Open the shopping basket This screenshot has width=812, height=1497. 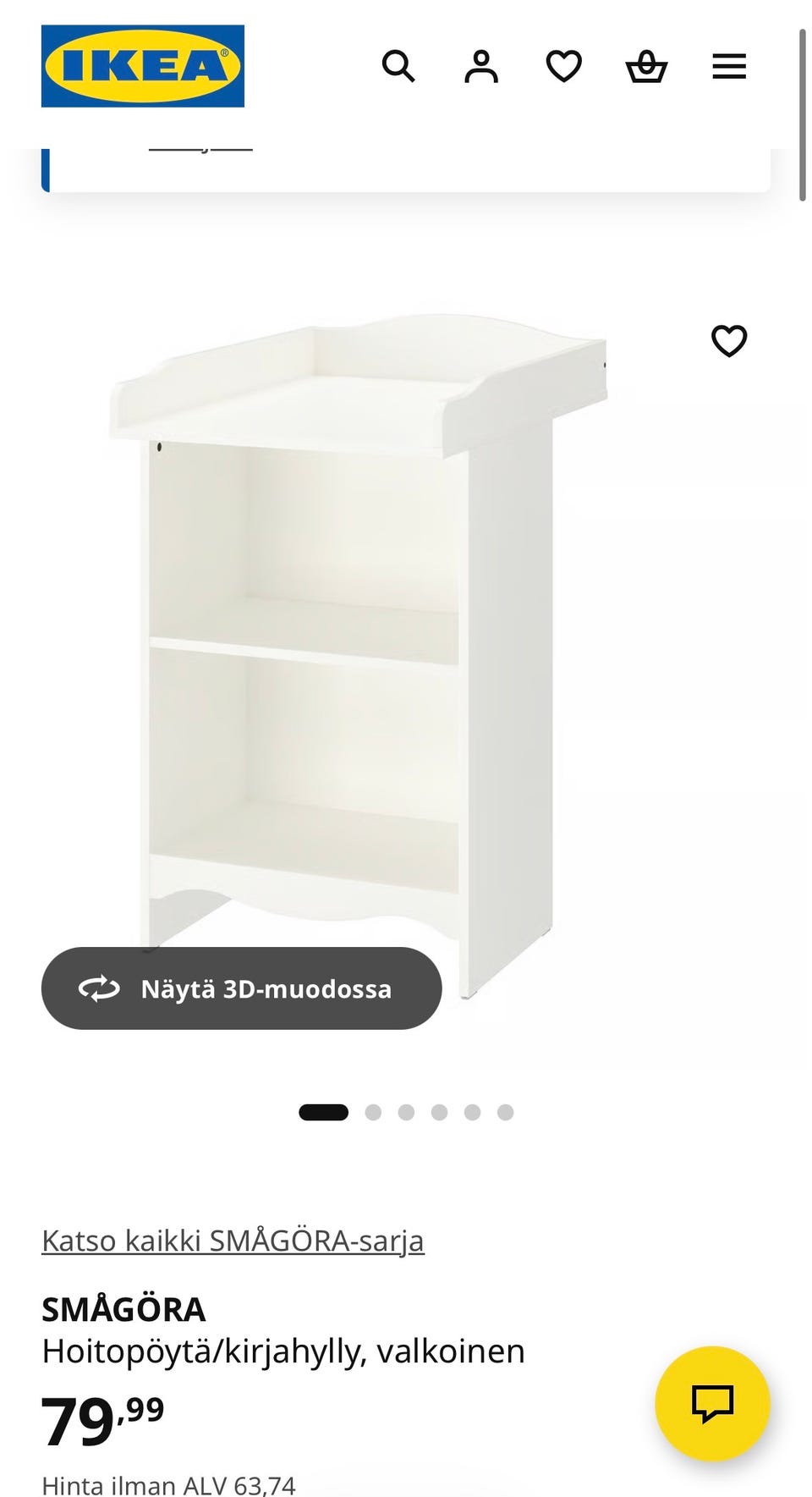coord(646,66)
